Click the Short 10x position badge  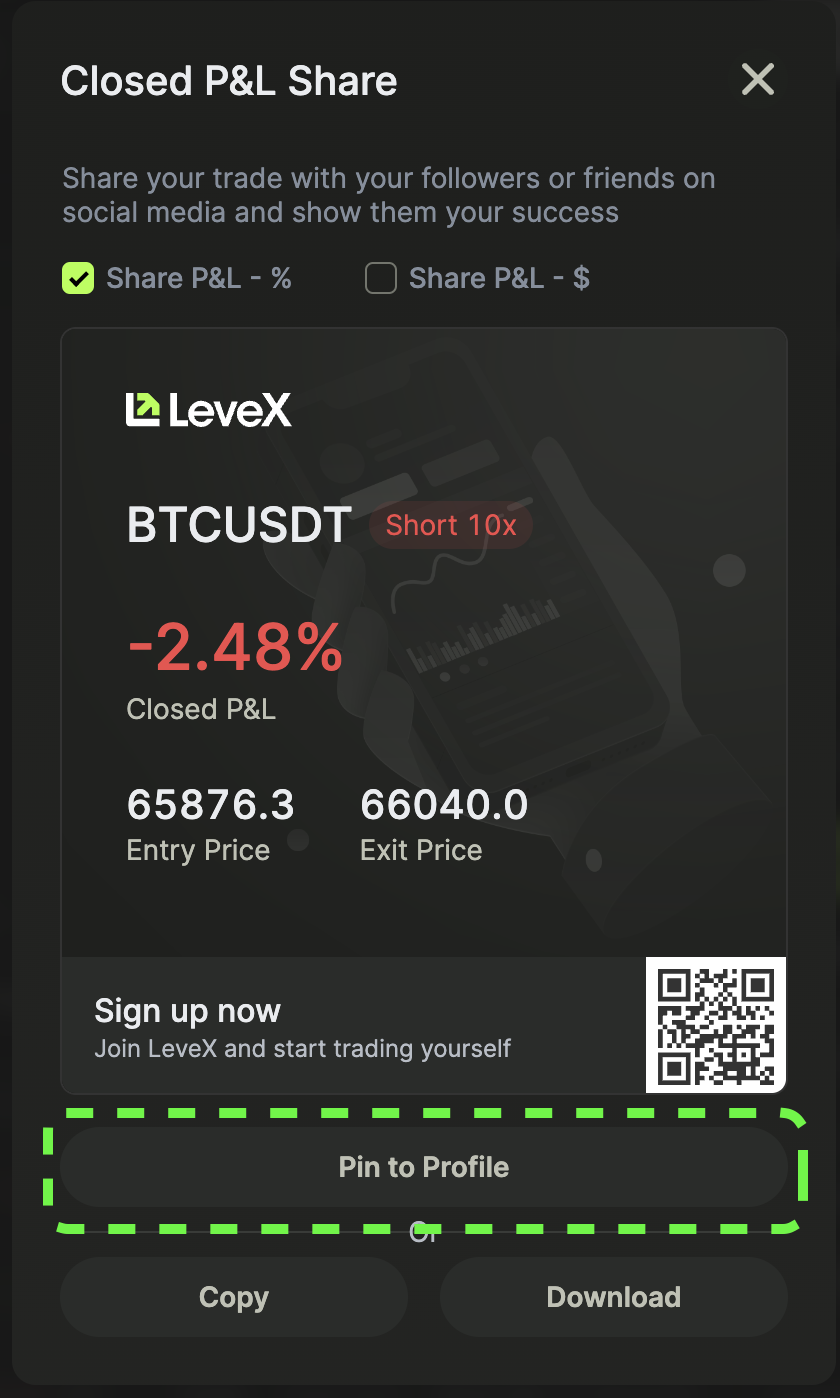(x=451, y=524)
